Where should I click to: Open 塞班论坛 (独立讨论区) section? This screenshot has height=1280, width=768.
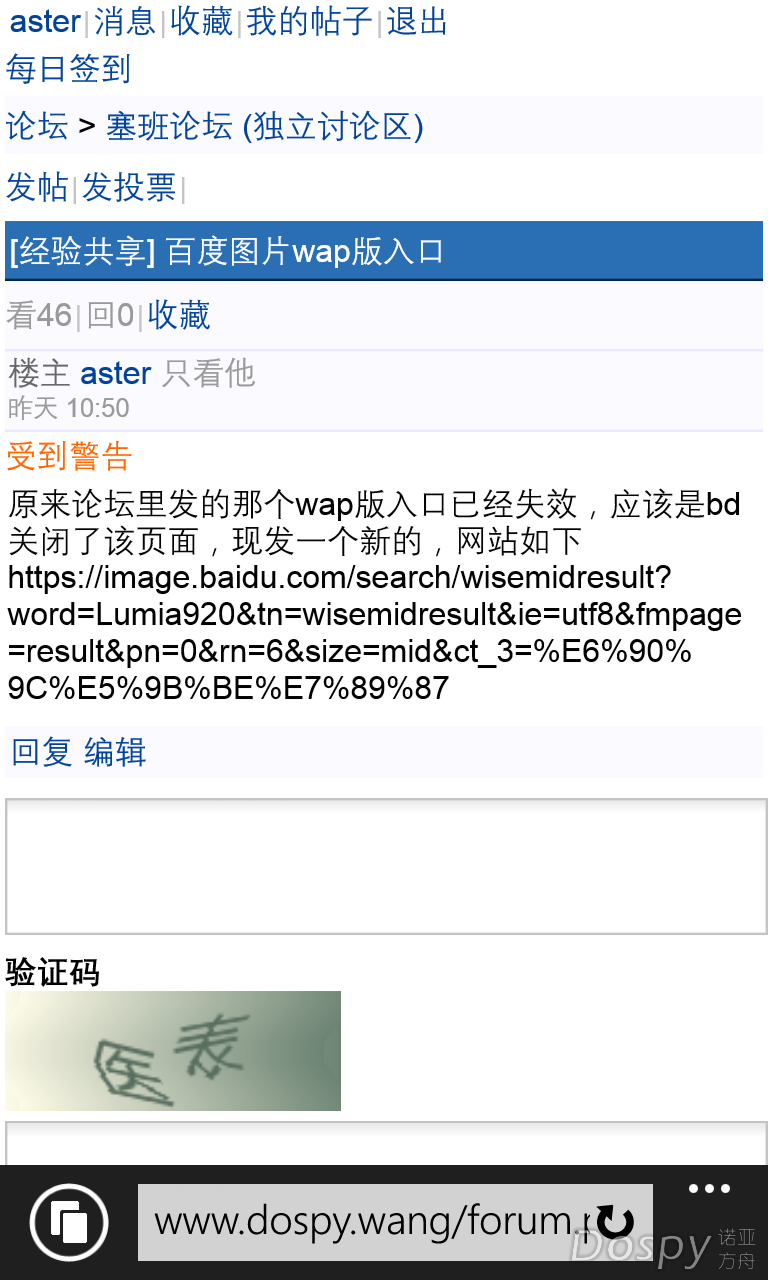coord(265,127)
